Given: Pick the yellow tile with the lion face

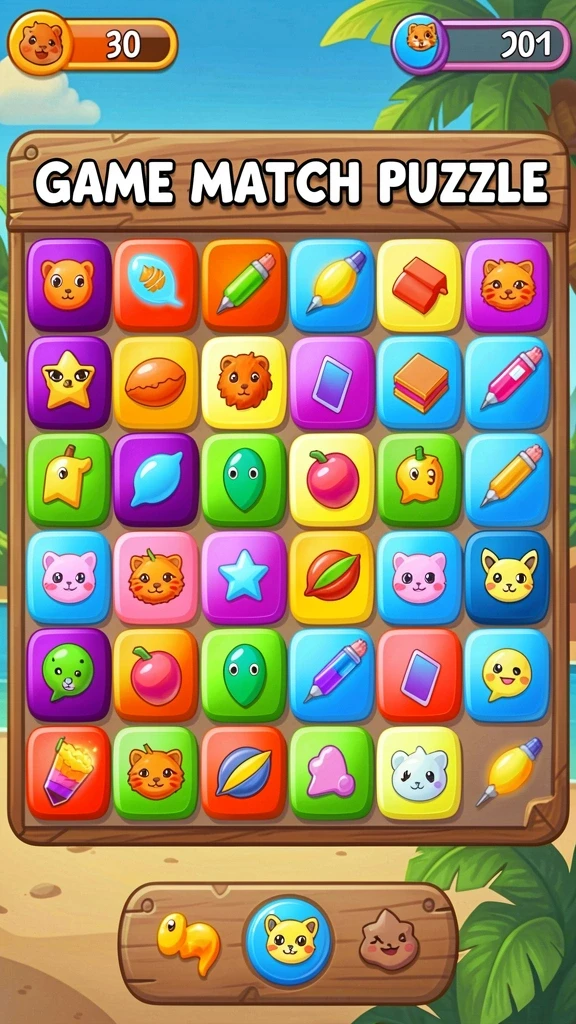Looking at the screenshot, I should point(244,382).
